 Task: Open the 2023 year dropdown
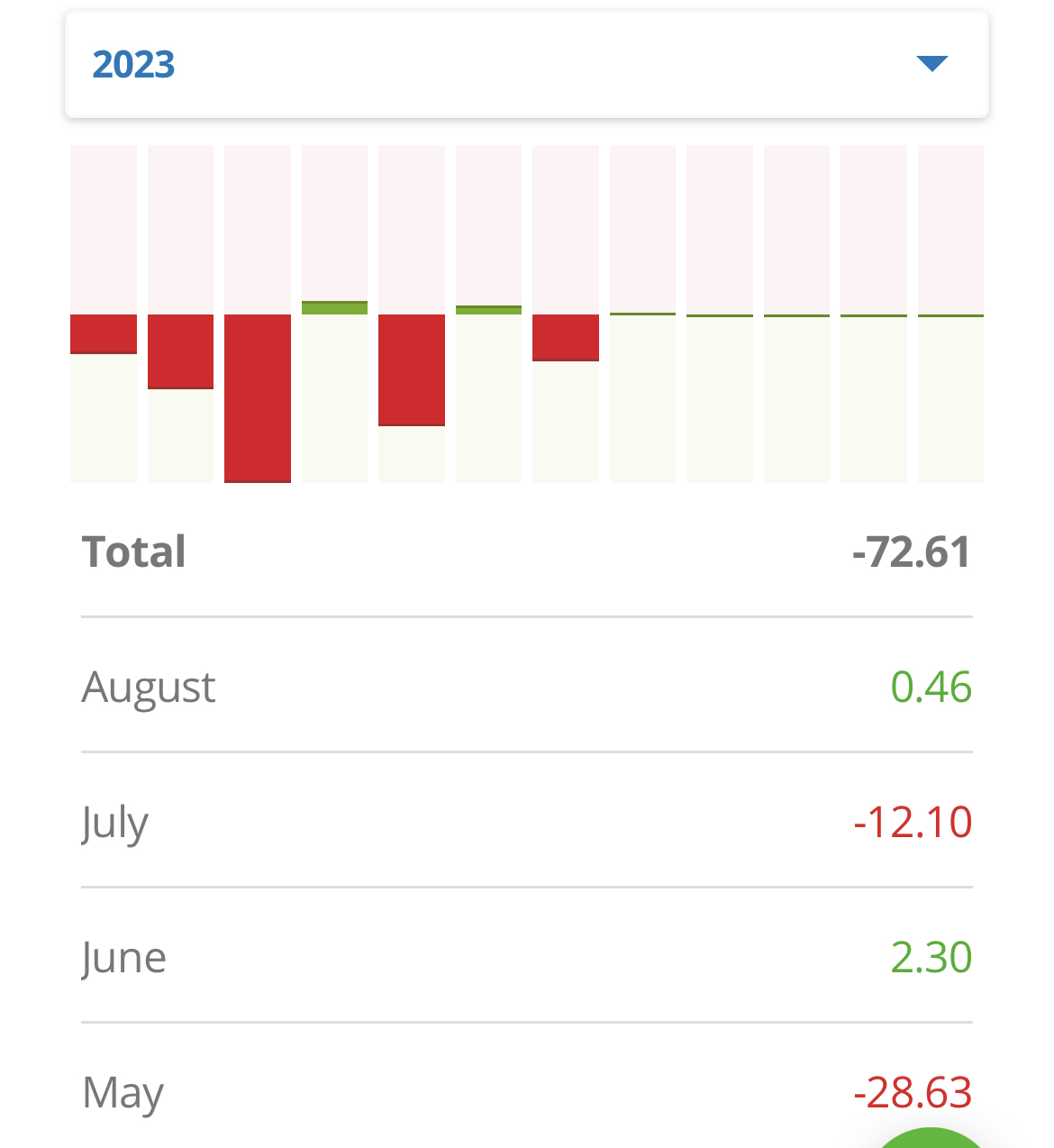pyautogui.click(x=526, y=64)
